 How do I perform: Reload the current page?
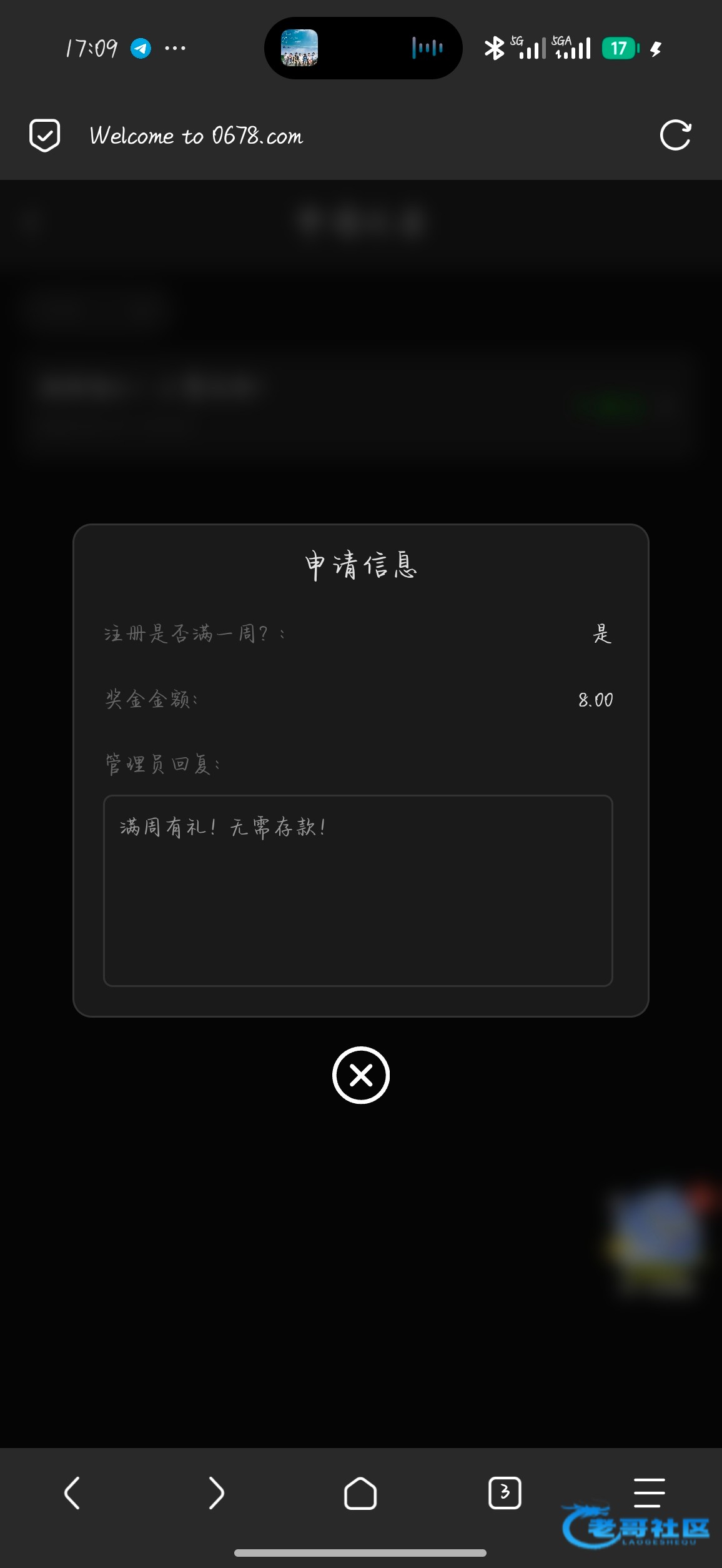pyautogui.click(x=675, y=135)
